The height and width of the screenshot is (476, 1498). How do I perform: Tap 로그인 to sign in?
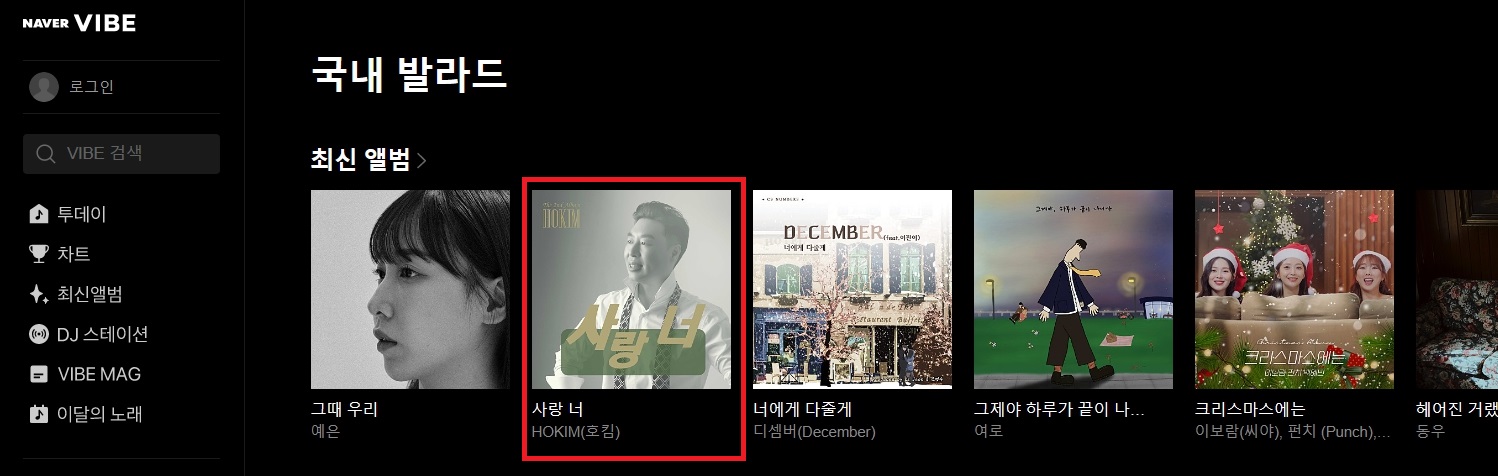click(x=91, y=87)
